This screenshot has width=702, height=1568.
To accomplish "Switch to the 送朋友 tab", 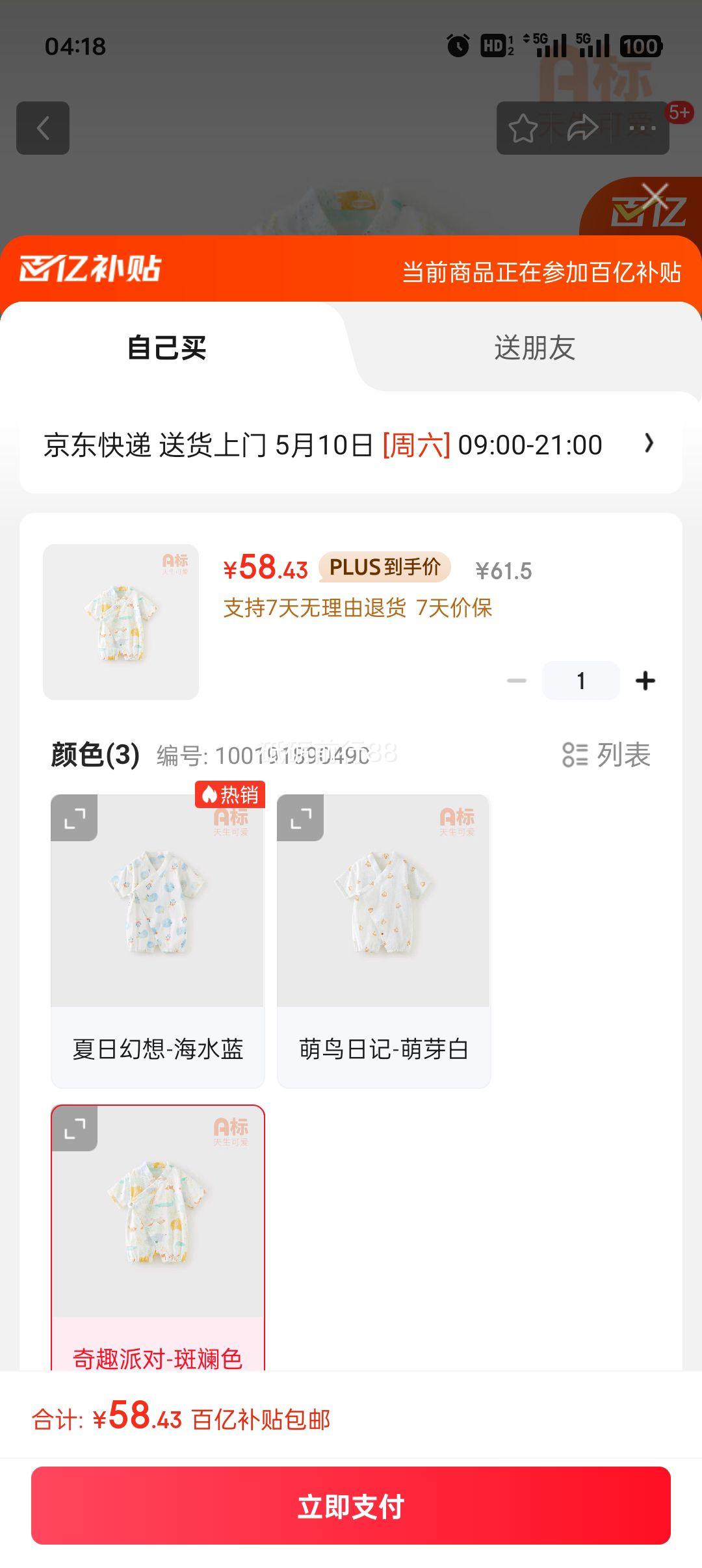I will (x=534, y=348).
